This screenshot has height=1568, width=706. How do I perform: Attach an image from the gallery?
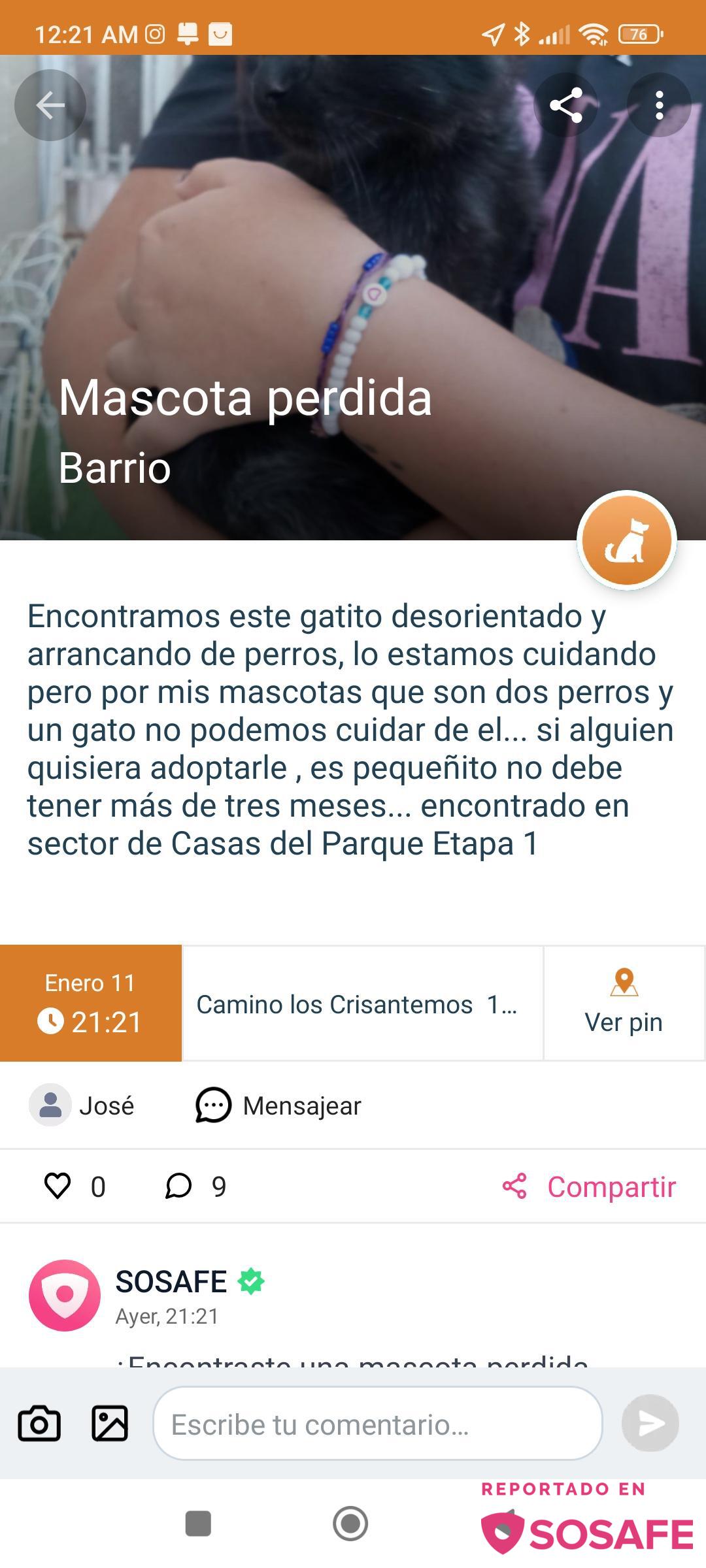pyautogui.click(x=110, y=1424)
